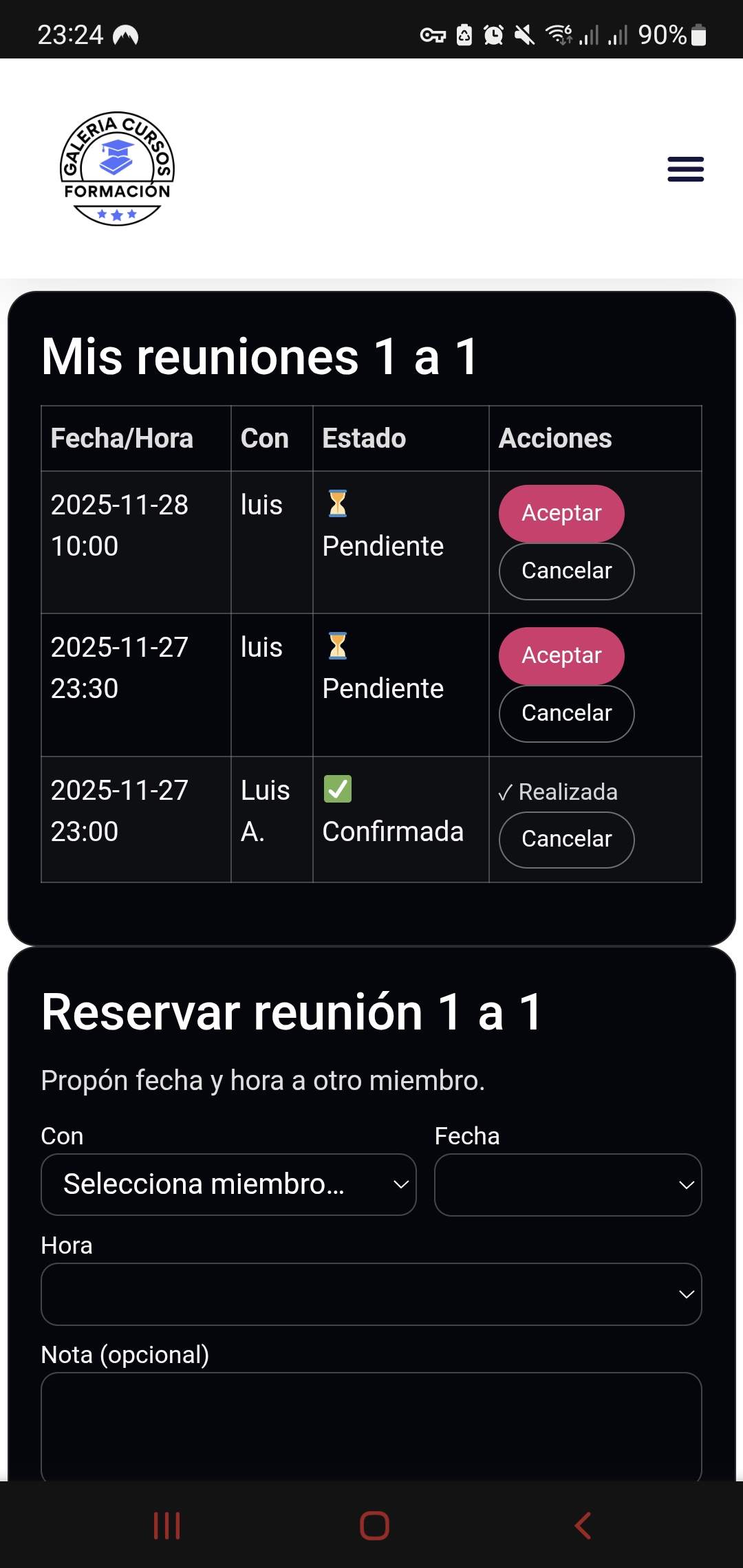Tap Aceptar for the 2025-11-27 23:30 meeting

click(561, 655)
